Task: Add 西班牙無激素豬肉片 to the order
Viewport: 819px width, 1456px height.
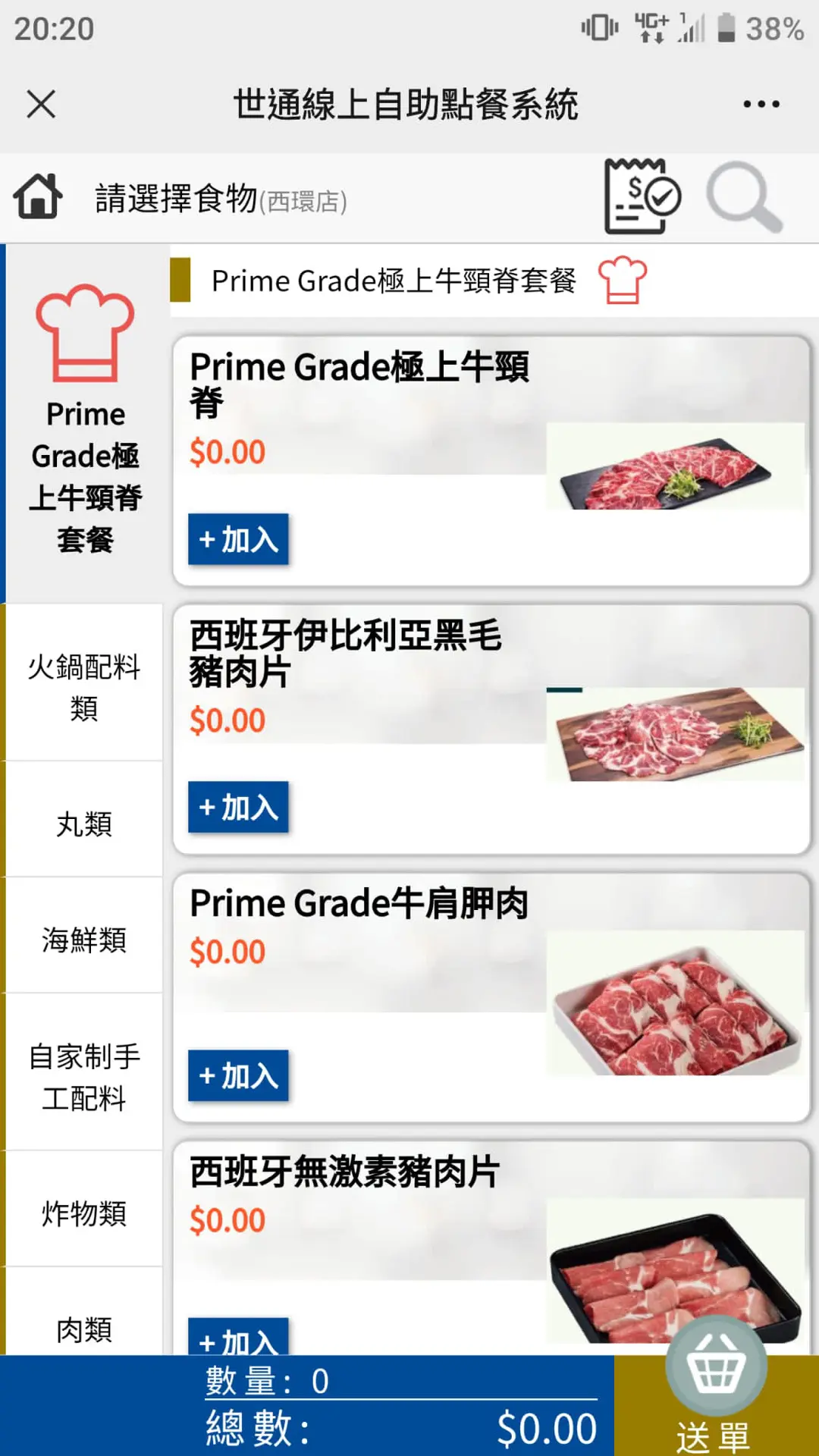Action: point(238,1339)
